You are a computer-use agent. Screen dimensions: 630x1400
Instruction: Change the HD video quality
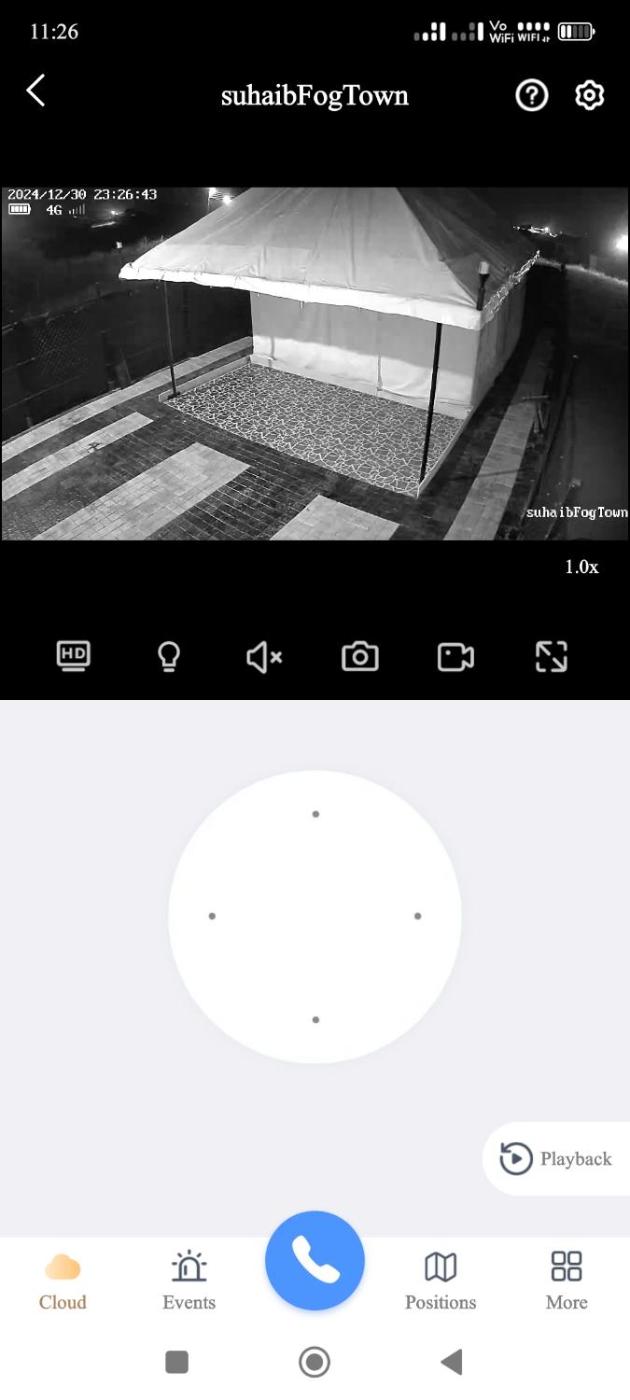(74, 656)
